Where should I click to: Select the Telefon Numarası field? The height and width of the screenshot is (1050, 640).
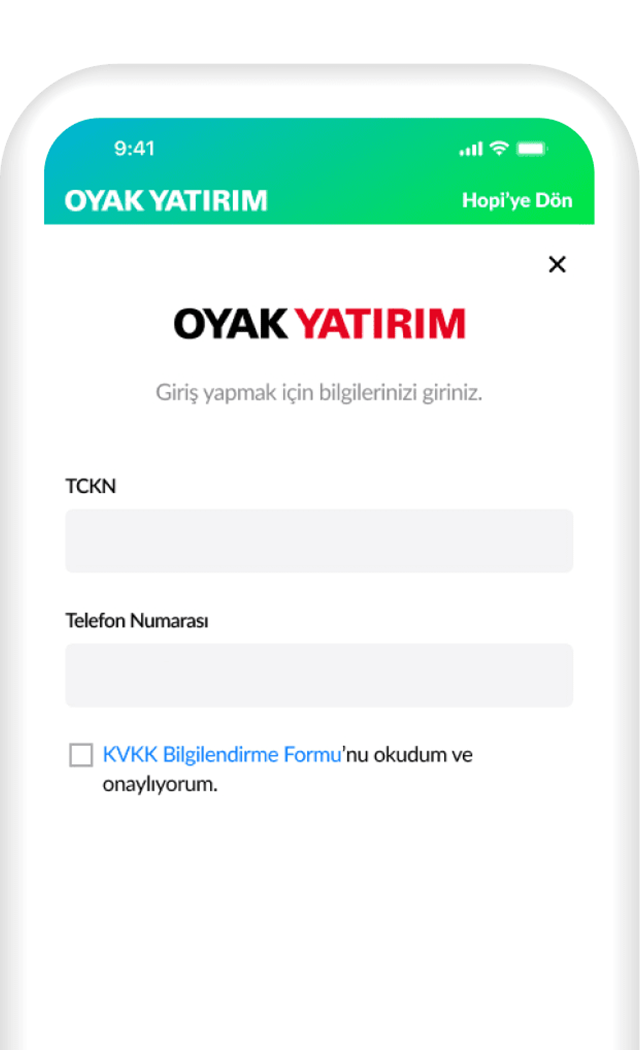(319, 675)
